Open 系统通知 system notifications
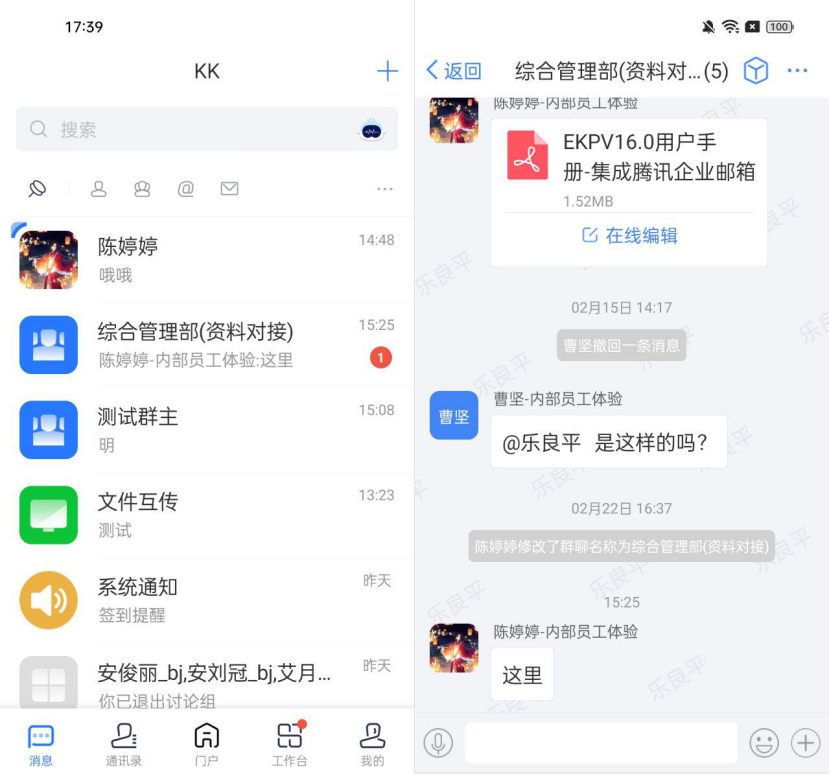Viewport: 829px width, 774px height. tap(207, 599)
